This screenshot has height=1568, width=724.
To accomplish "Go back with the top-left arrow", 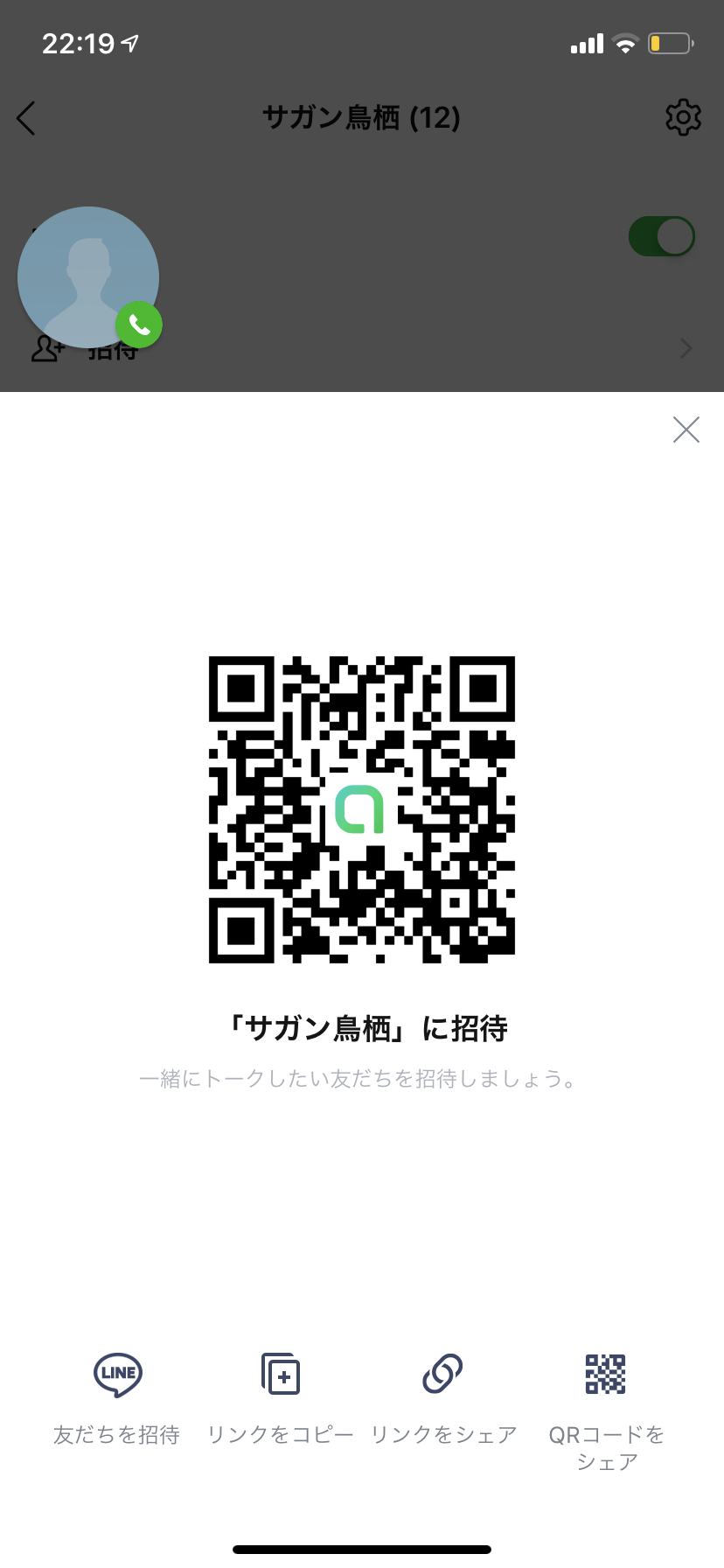I will click(x=26, y=118).
